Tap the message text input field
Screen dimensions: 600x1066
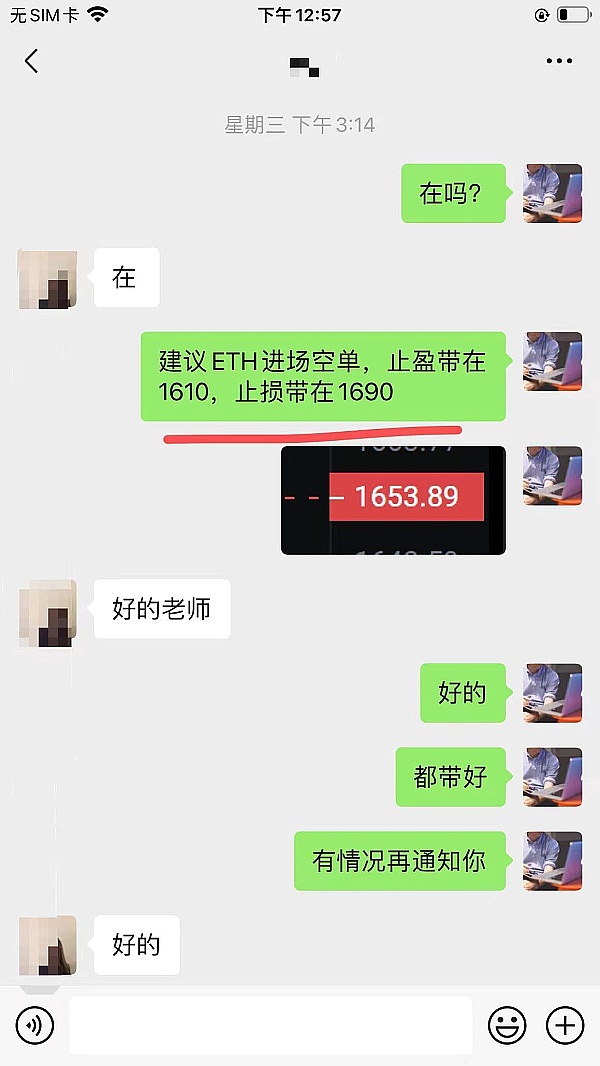click(x=270, y=1025)
